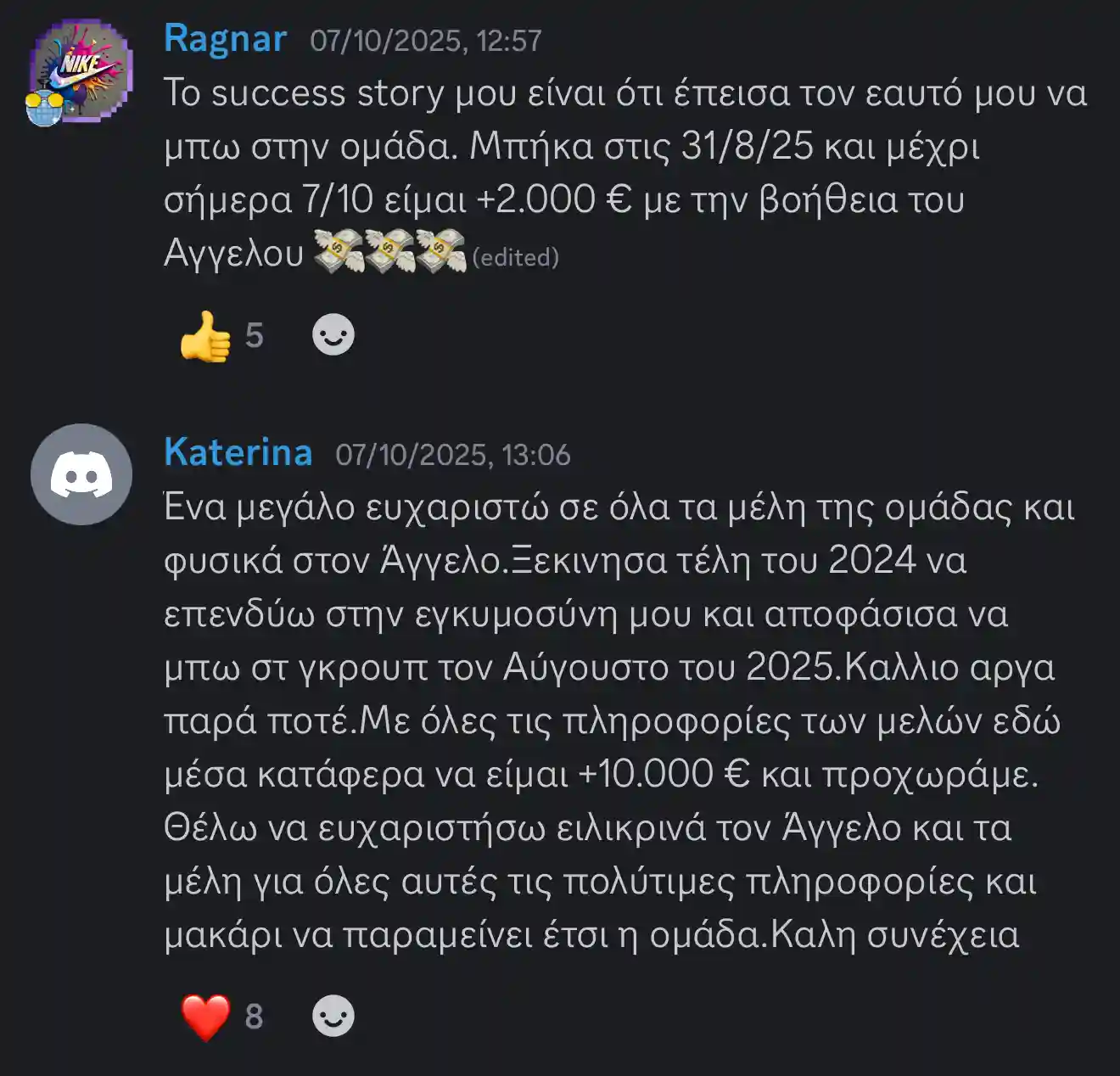Open add-reaction picker under Ragnar's message
The image size is (1120, 1076).
[333, 335]
